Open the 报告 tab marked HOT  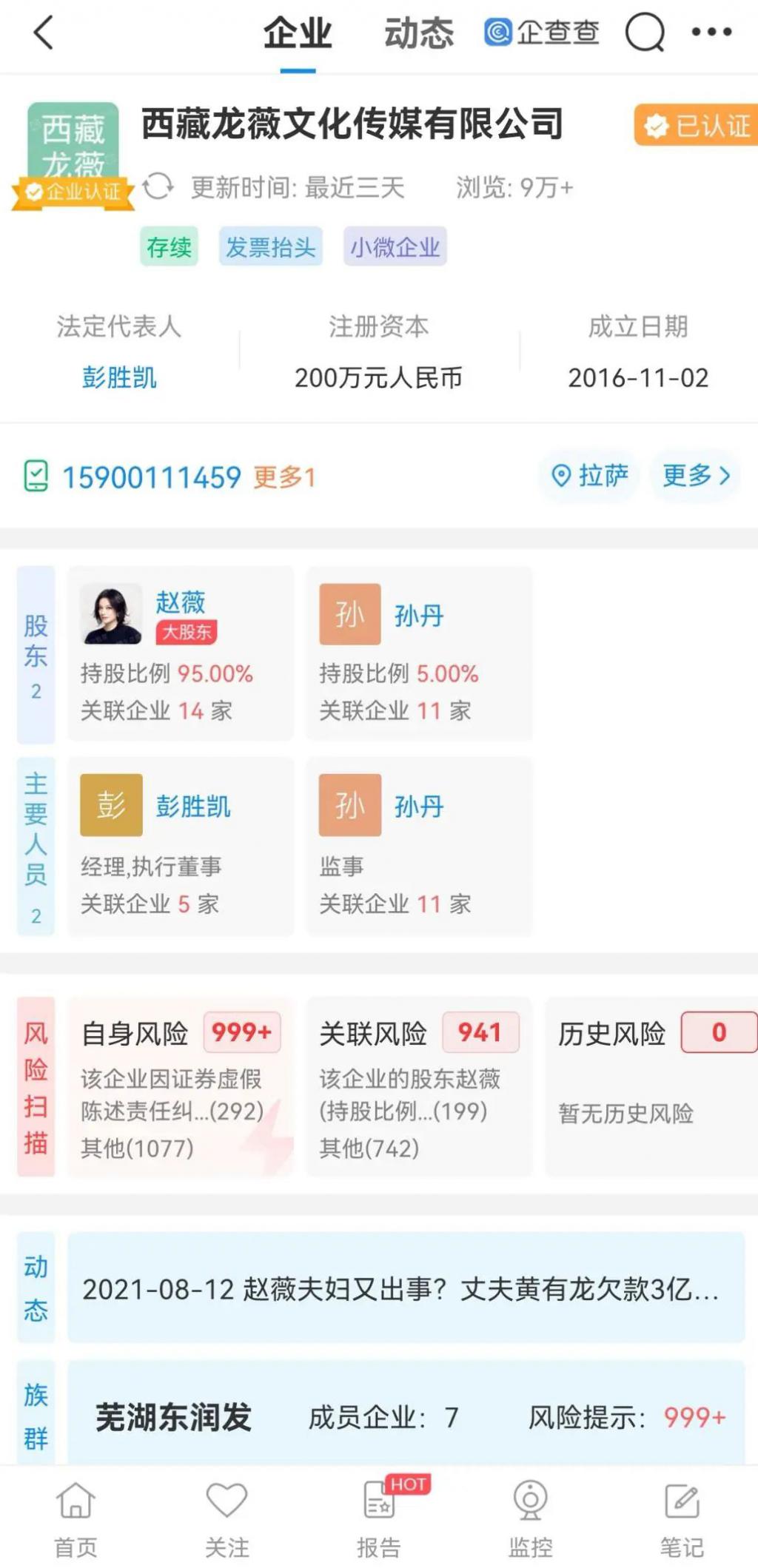tap(379, 1519)
